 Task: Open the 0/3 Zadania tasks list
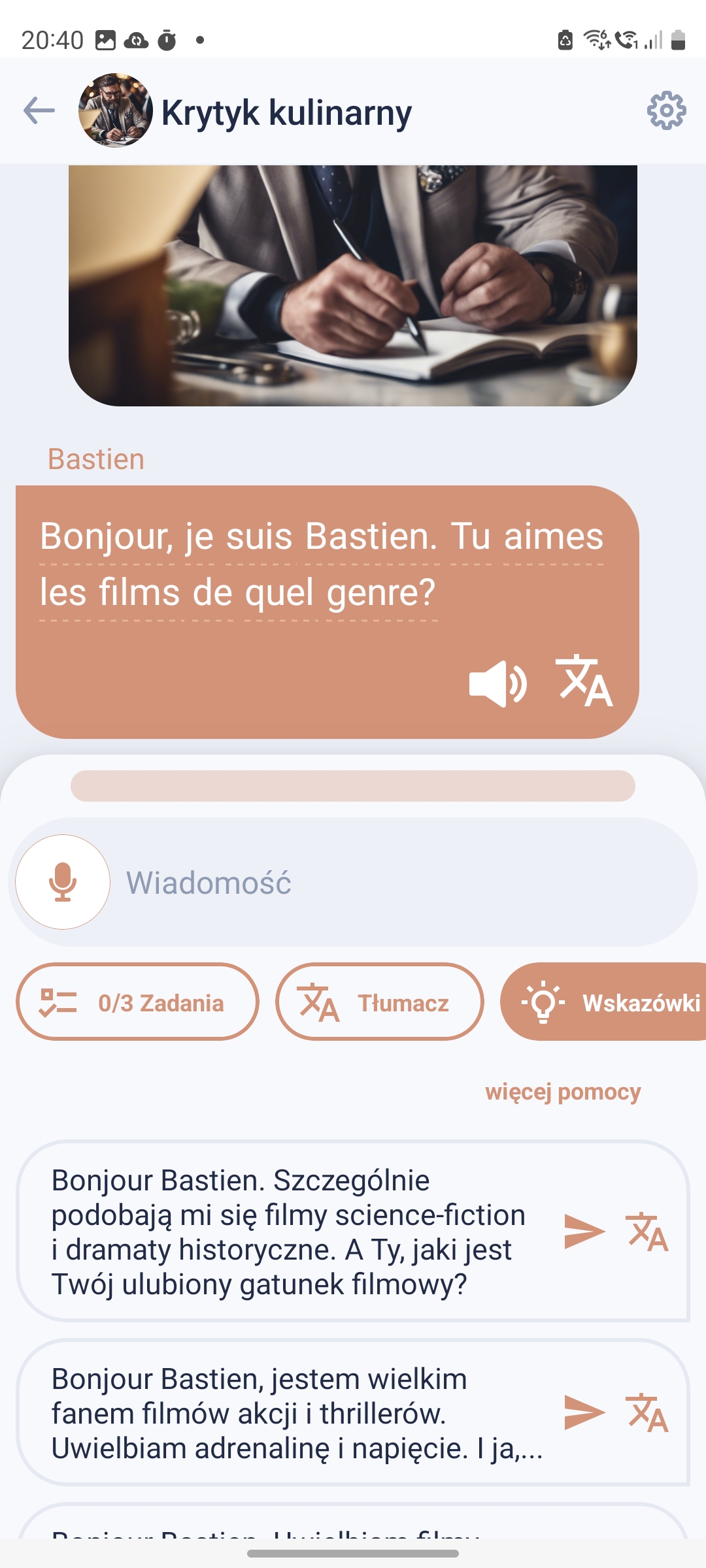click(137, 1002)
